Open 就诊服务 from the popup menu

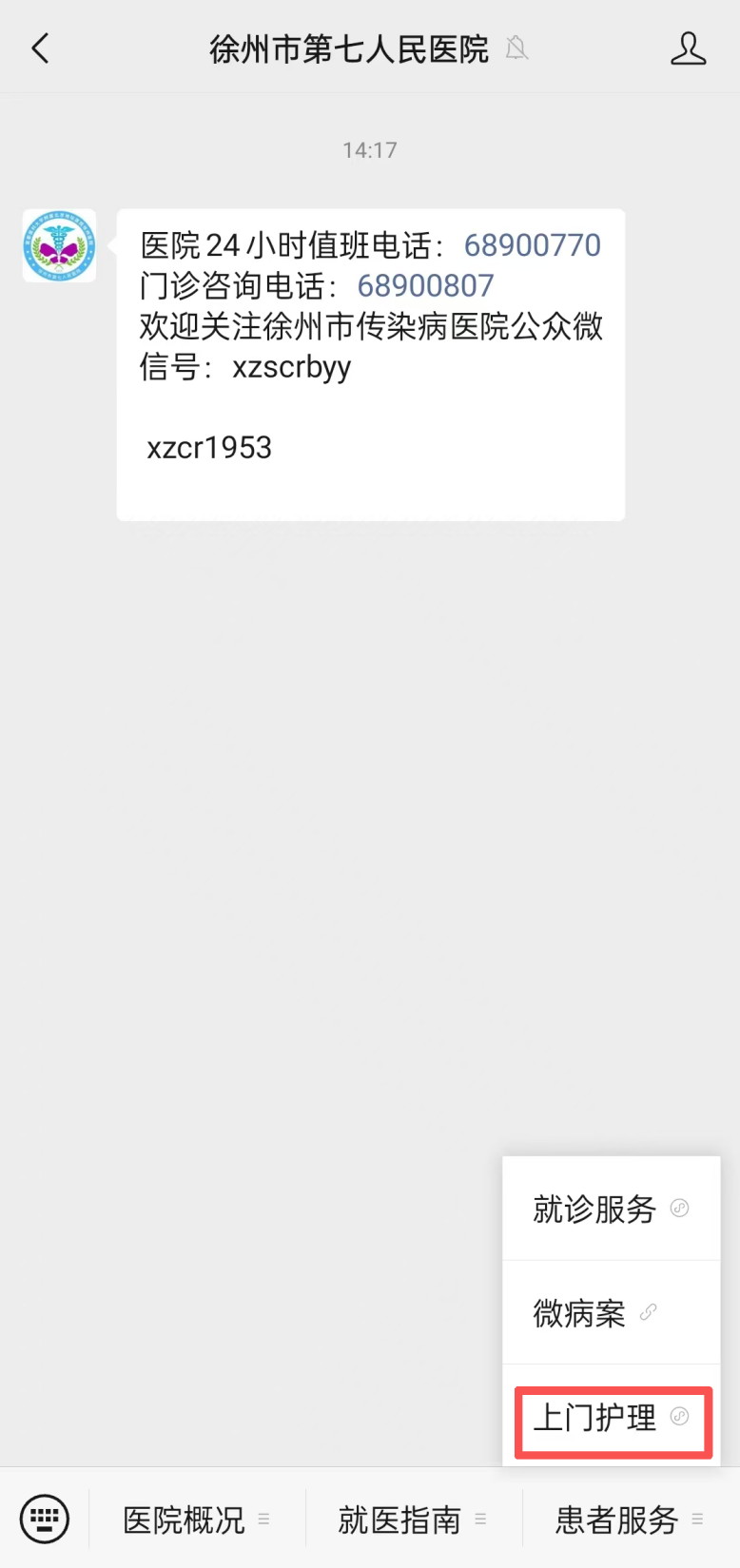pos(611,1209)
